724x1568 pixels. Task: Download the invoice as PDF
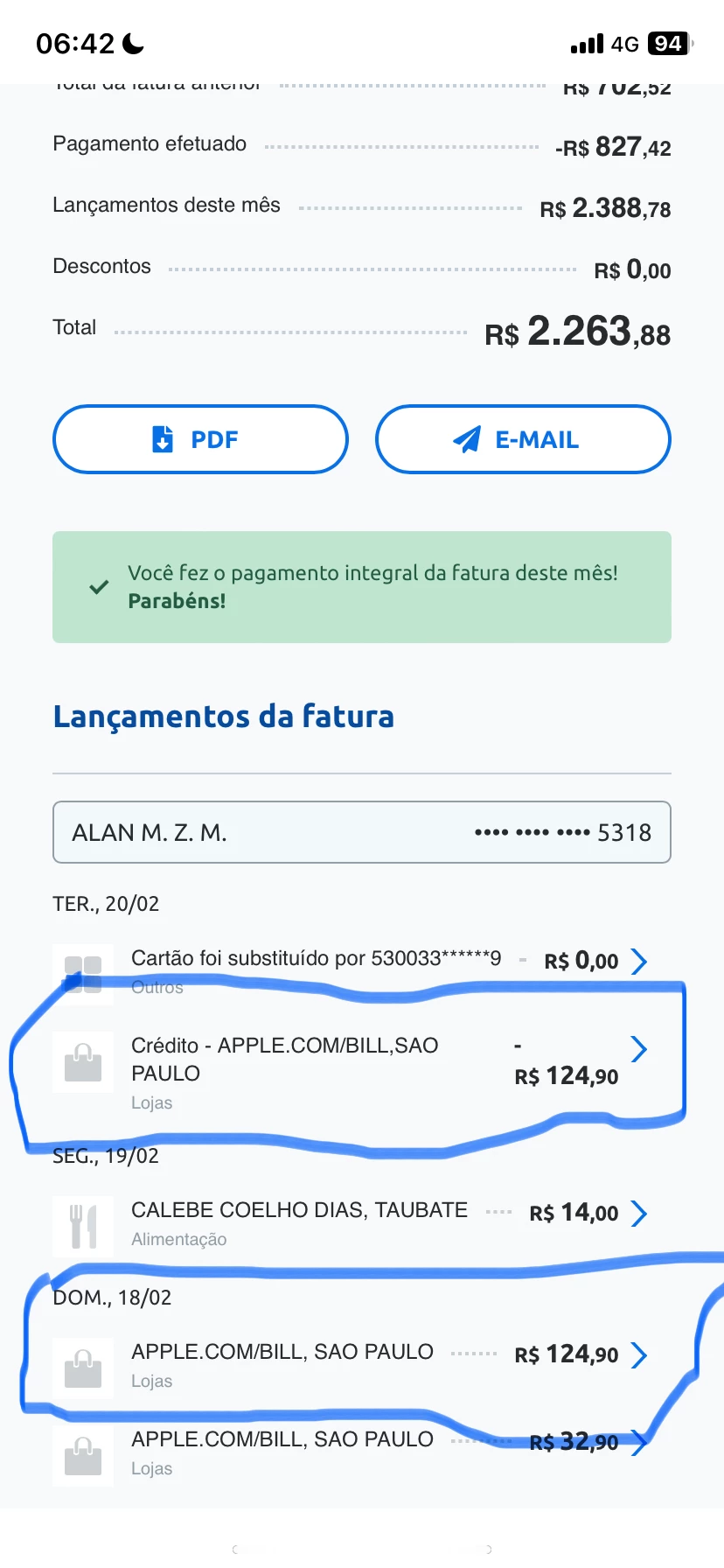(x=200, y=439)
